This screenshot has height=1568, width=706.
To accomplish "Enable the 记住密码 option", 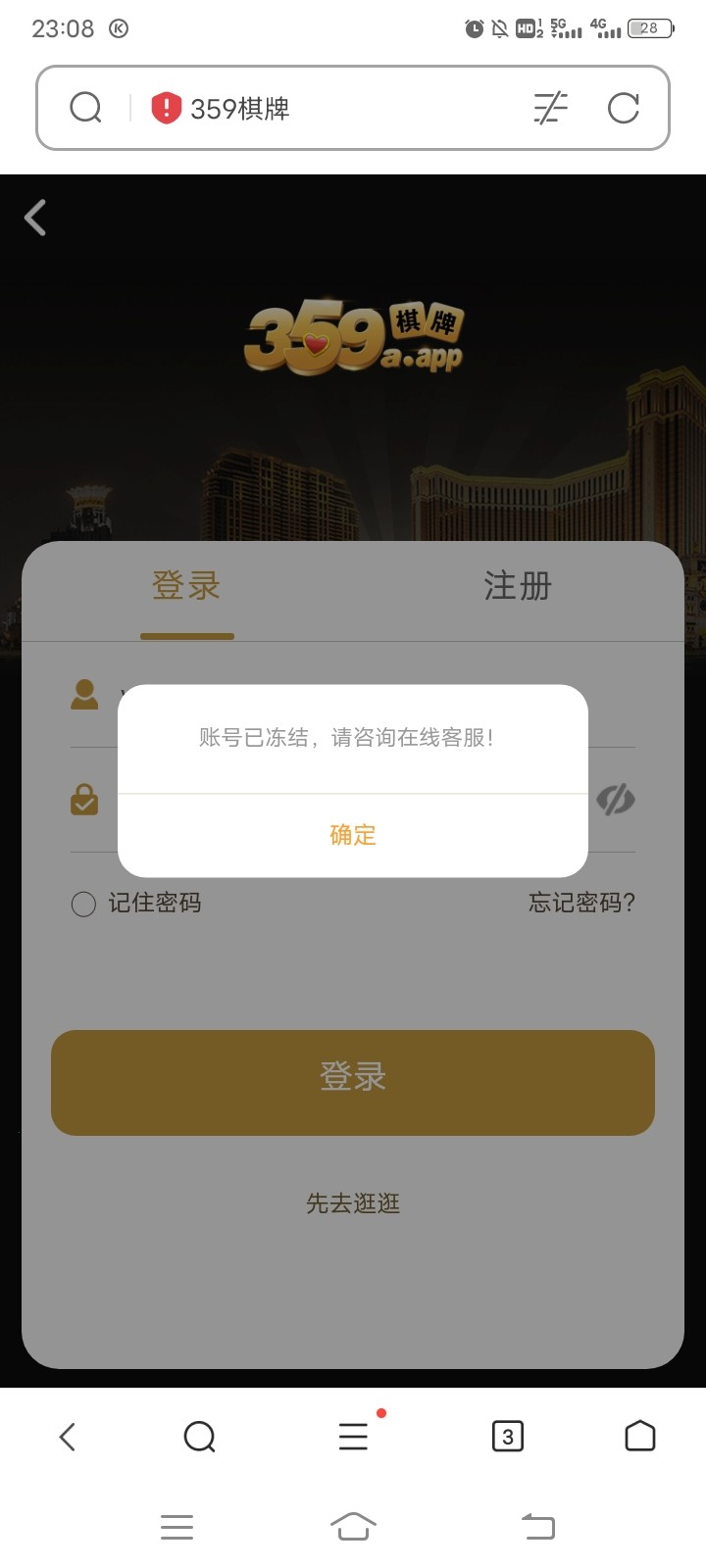I will pos(84,904).
